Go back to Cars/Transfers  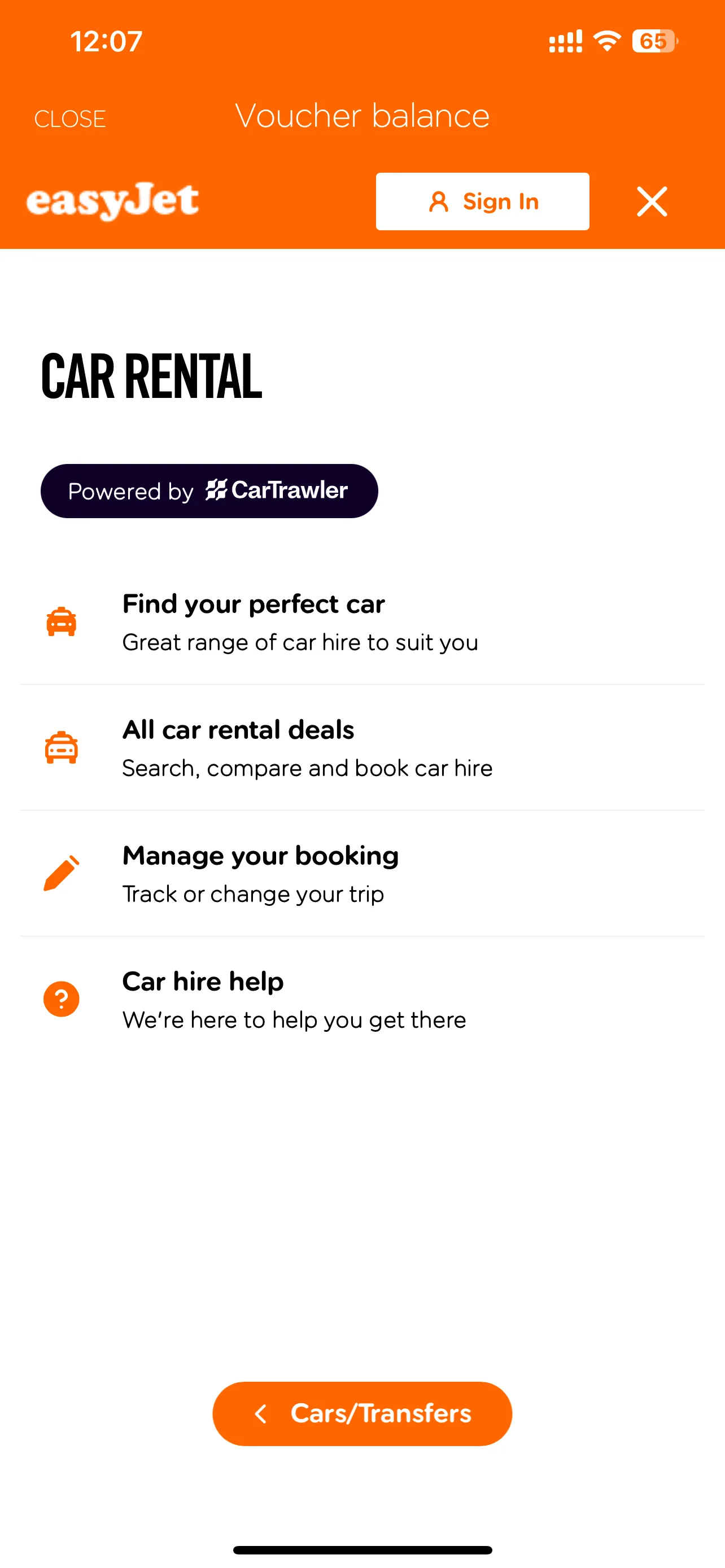click(x=362, y=1413)
